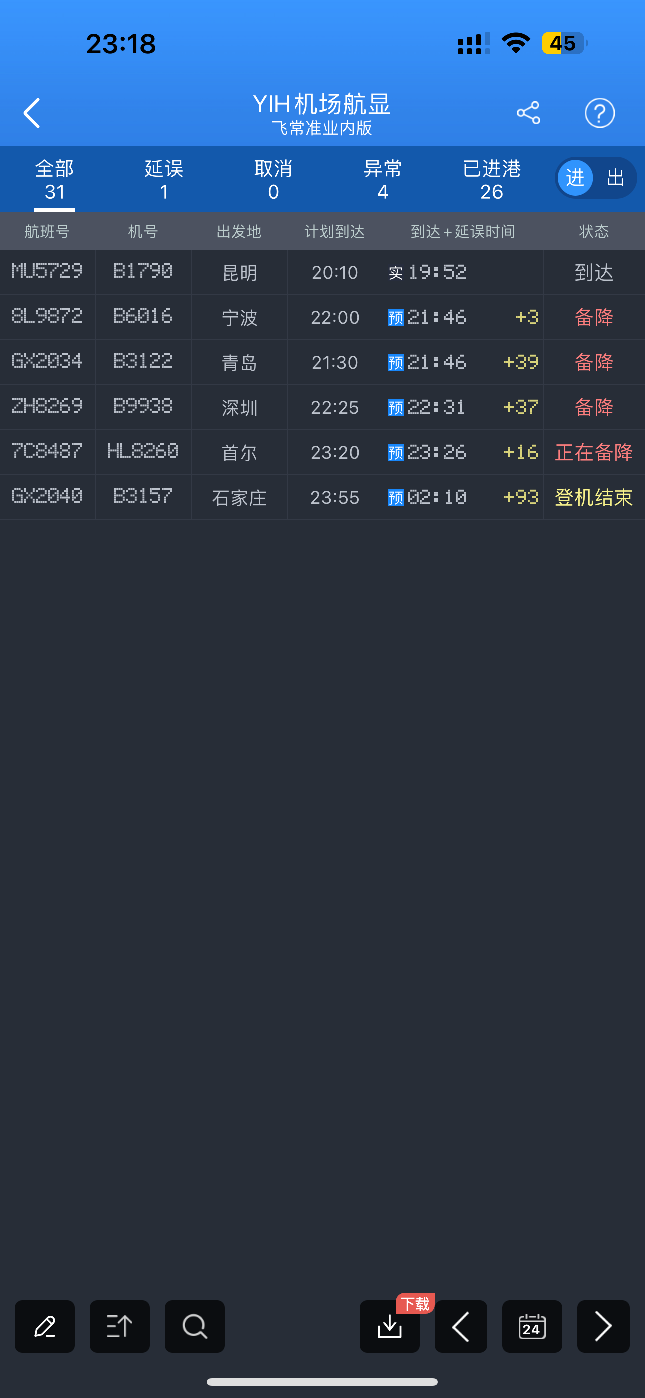This screenshot has width=645, height=1398.
Task: Switch to the 异常 tab
Action: pyautogui.click(x=382, y=180)
